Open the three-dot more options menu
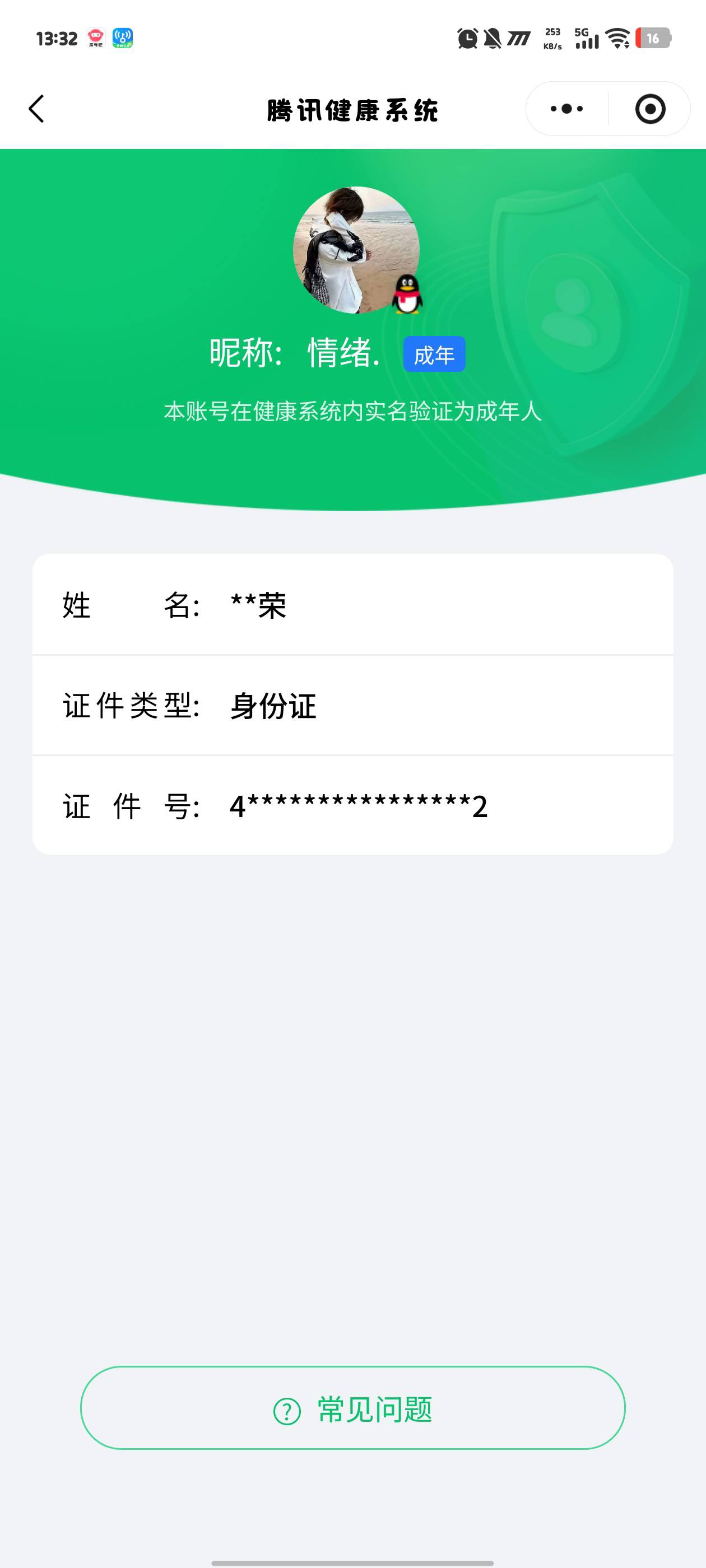The image size is (706, 1568). coord(565,108)
